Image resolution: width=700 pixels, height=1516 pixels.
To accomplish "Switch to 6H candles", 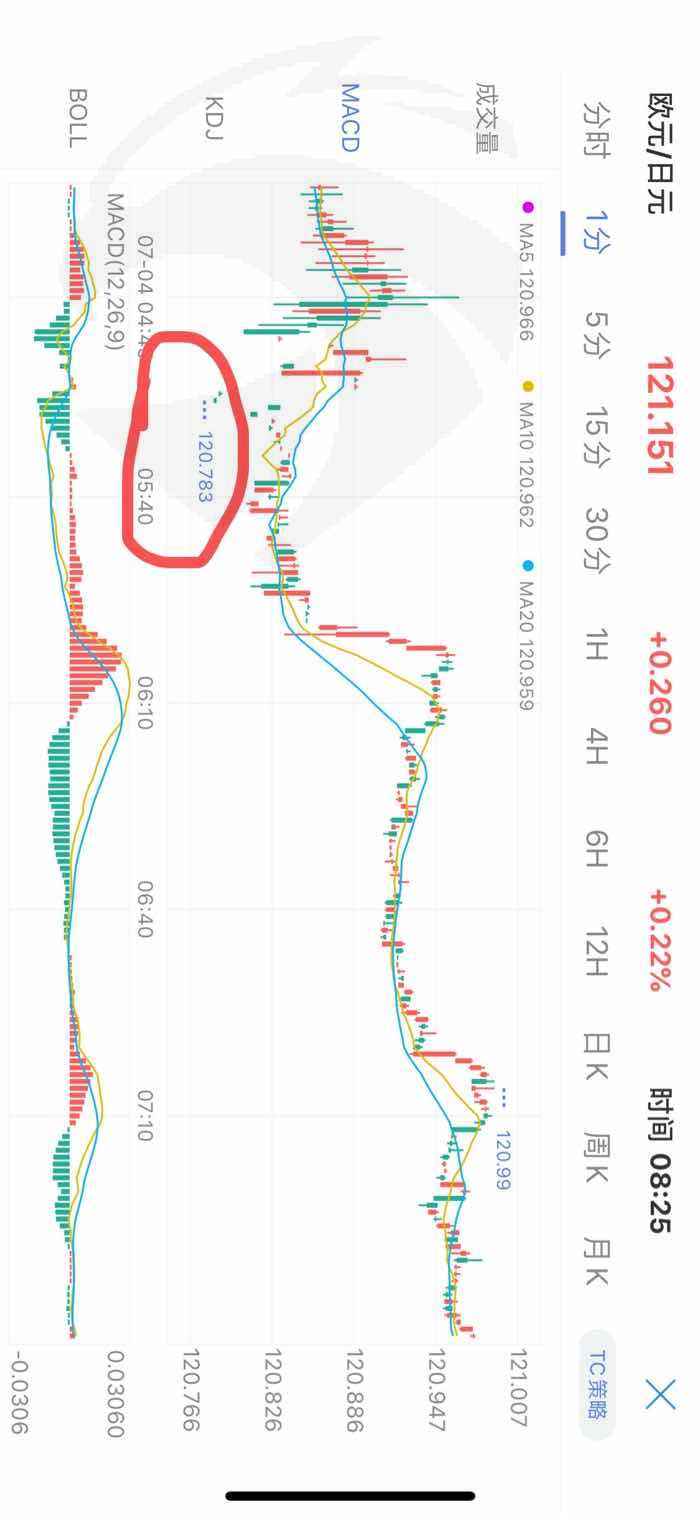I will click(x=597, y=849).
